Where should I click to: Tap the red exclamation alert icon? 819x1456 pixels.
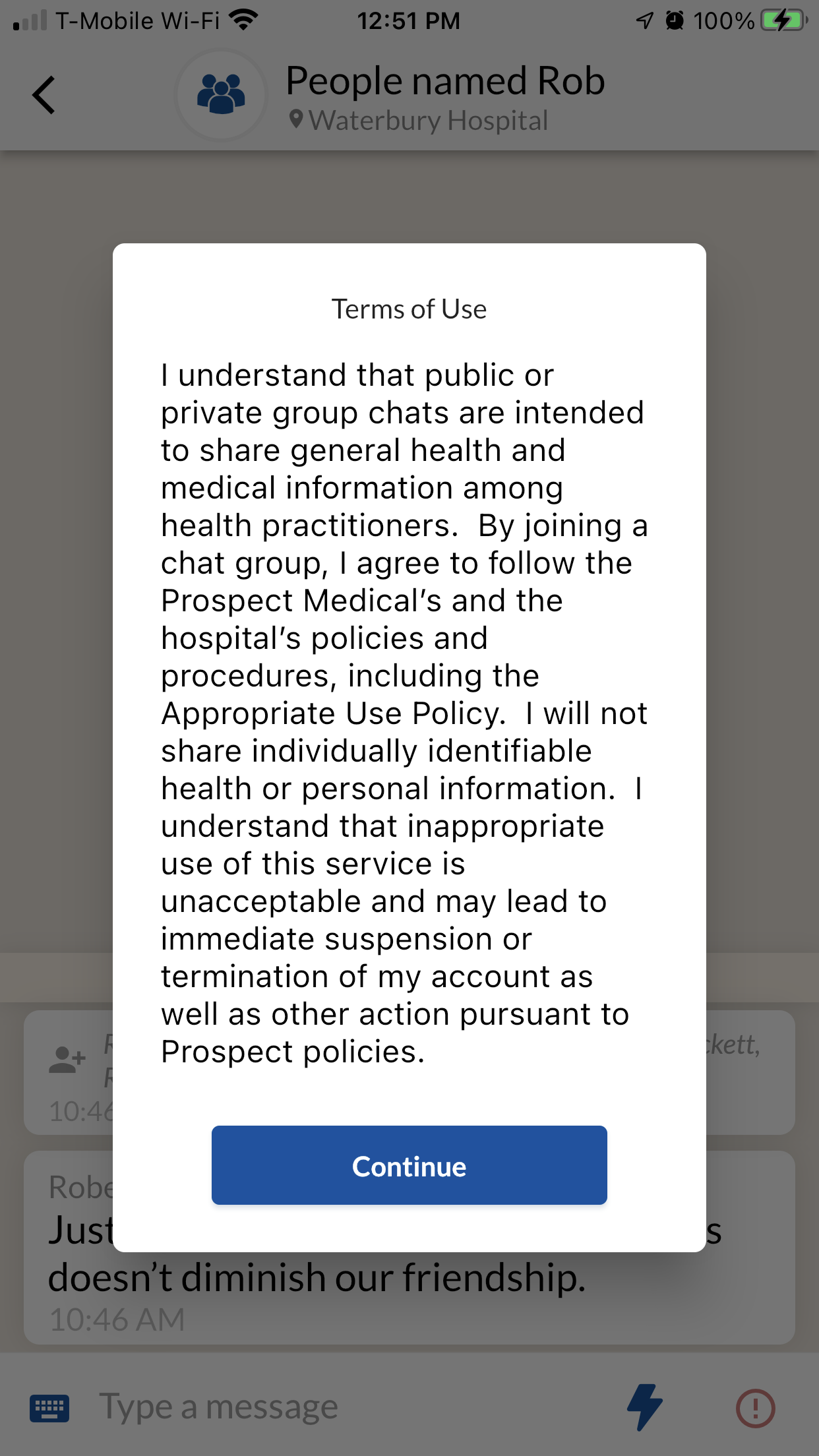pos(756,1408)
